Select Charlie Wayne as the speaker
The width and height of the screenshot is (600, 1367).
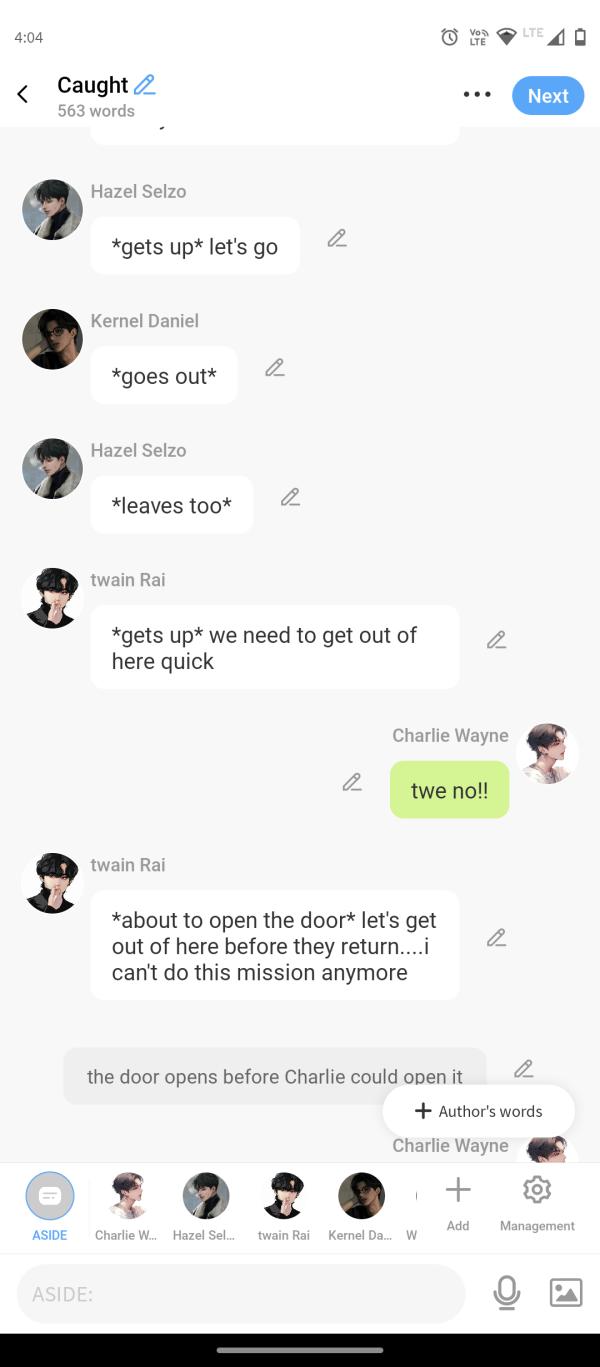coord(126,1205)
